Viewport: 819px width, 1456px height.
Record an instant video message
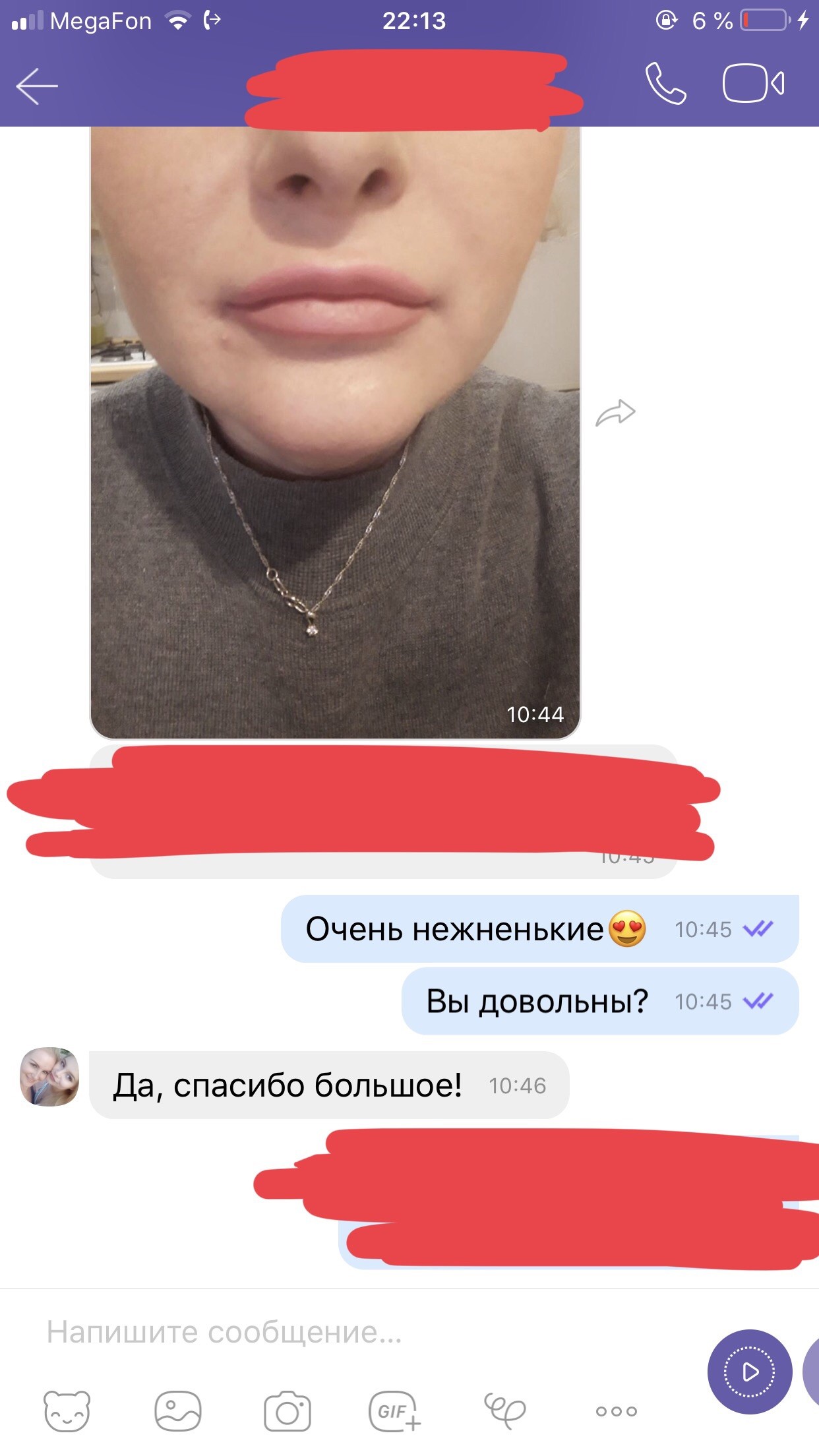pyautogui.click(x=750, y=1372)
